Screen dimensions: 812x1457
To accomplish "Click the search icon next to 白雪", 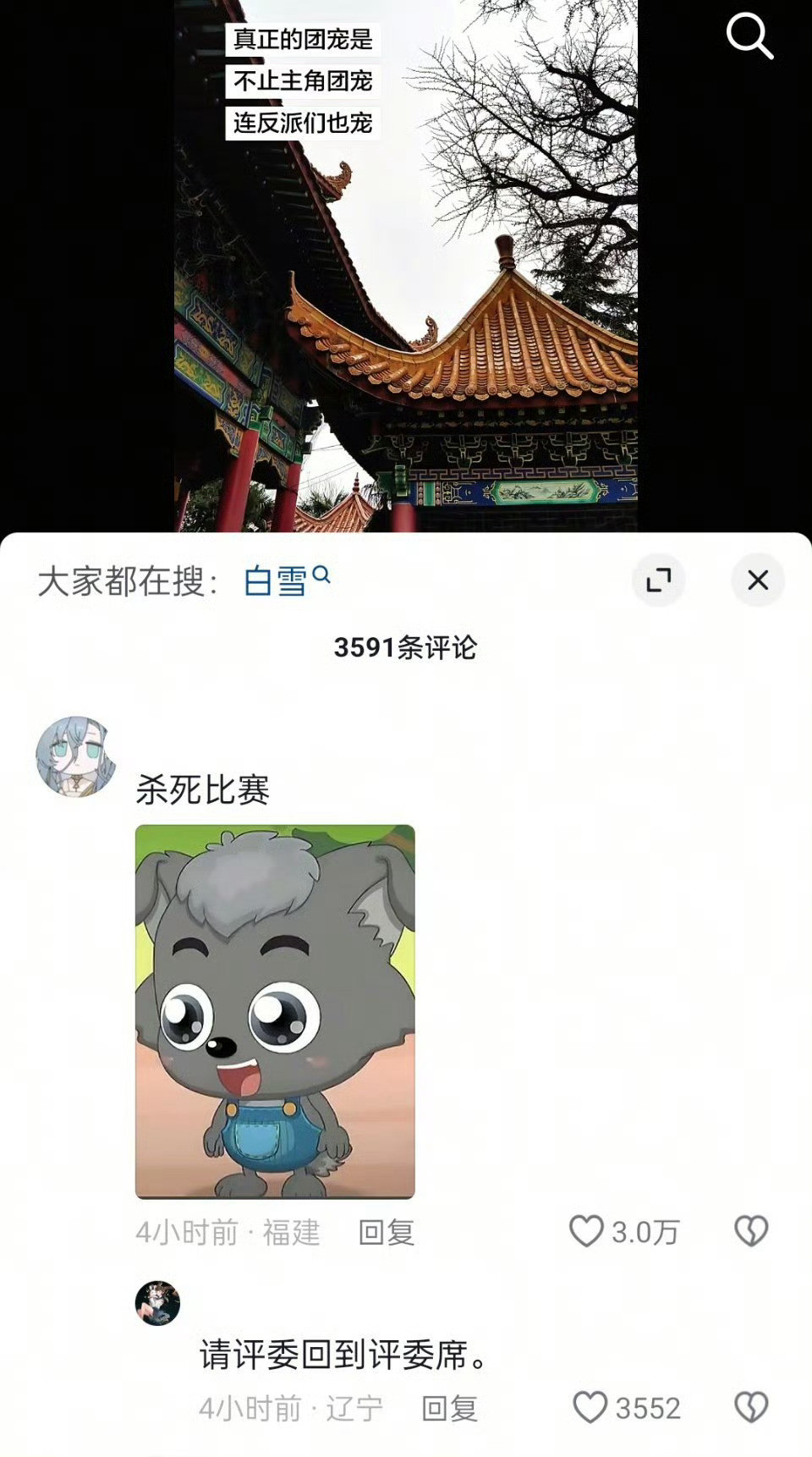I will pos(321,576).
